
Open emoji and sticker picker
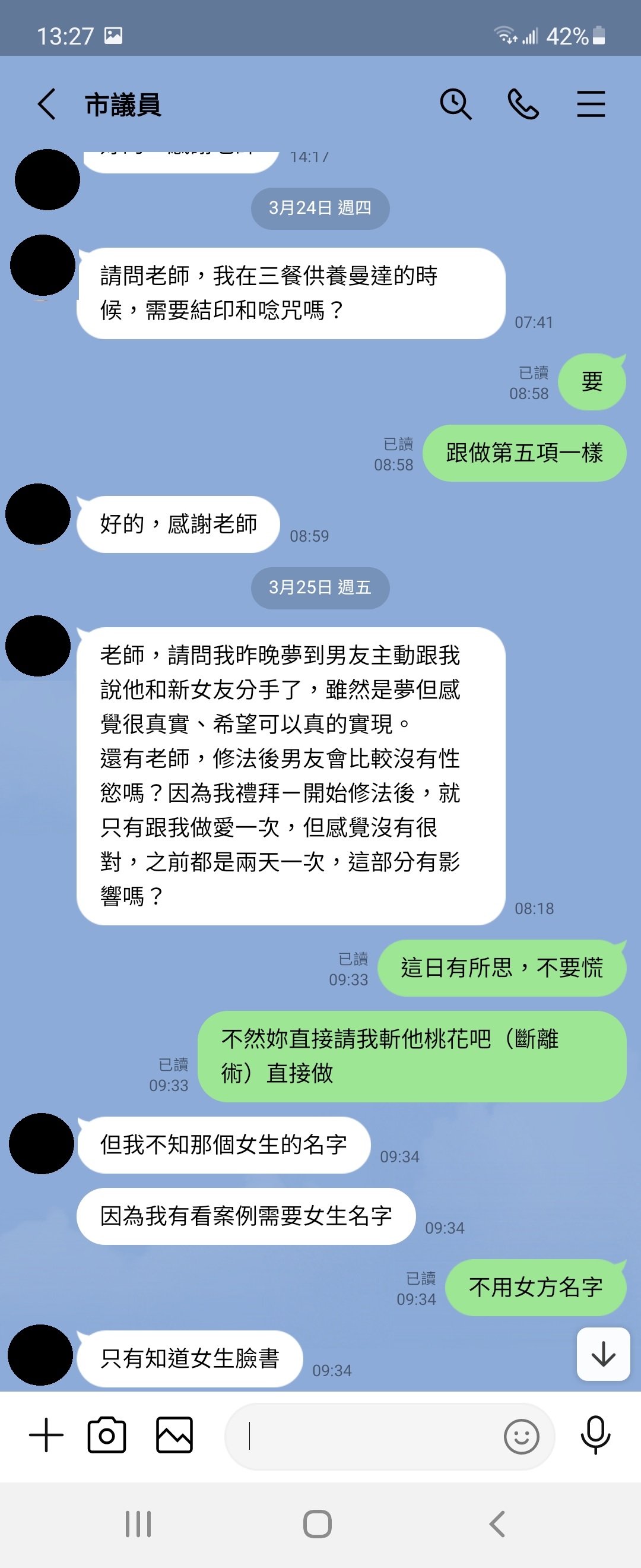521,1437
